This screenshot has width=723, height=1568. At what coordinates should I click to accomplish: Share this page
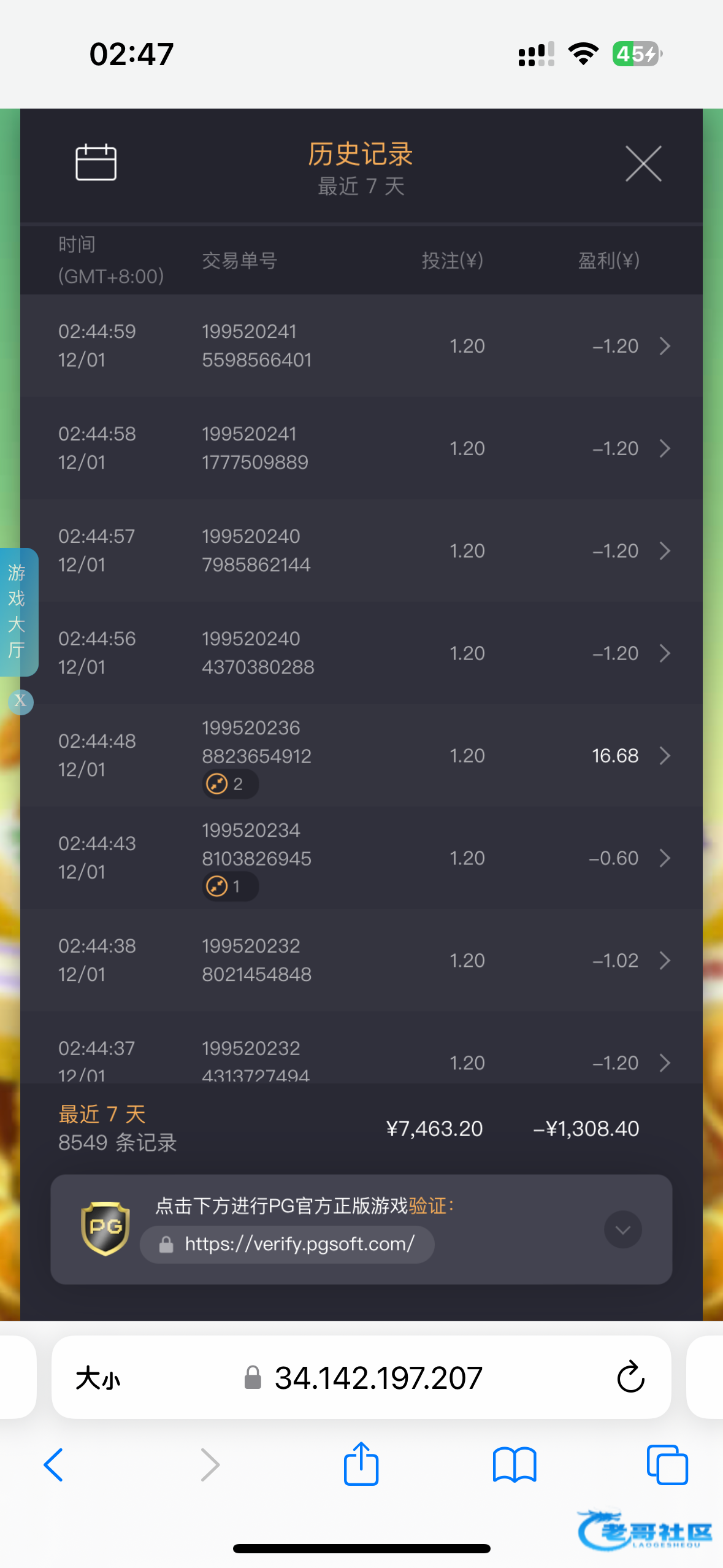click(361, 1465)
